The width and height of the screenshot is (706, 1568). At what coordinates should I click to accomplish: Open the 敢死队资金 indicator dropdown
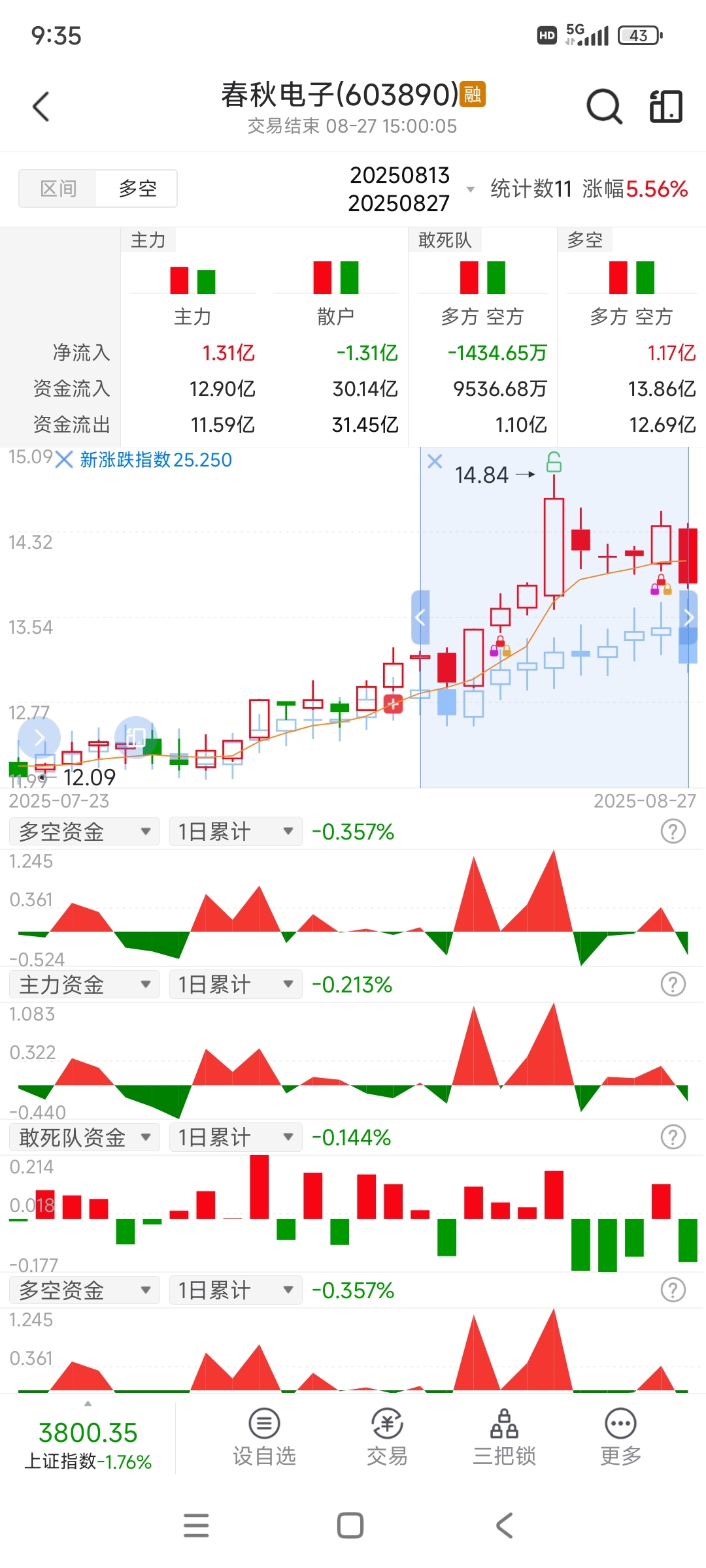click(x=84, y=1137)
